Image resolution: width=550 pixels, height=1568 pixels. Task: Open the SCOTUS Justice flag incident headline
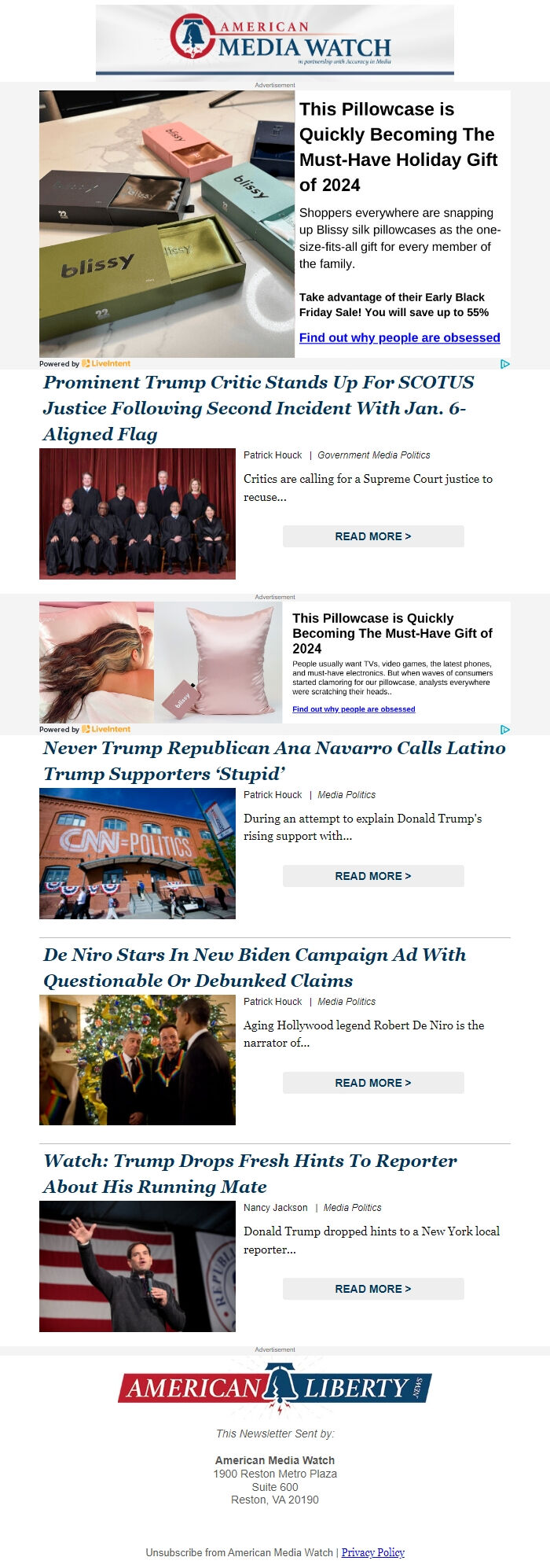click(x=258, y=408)
